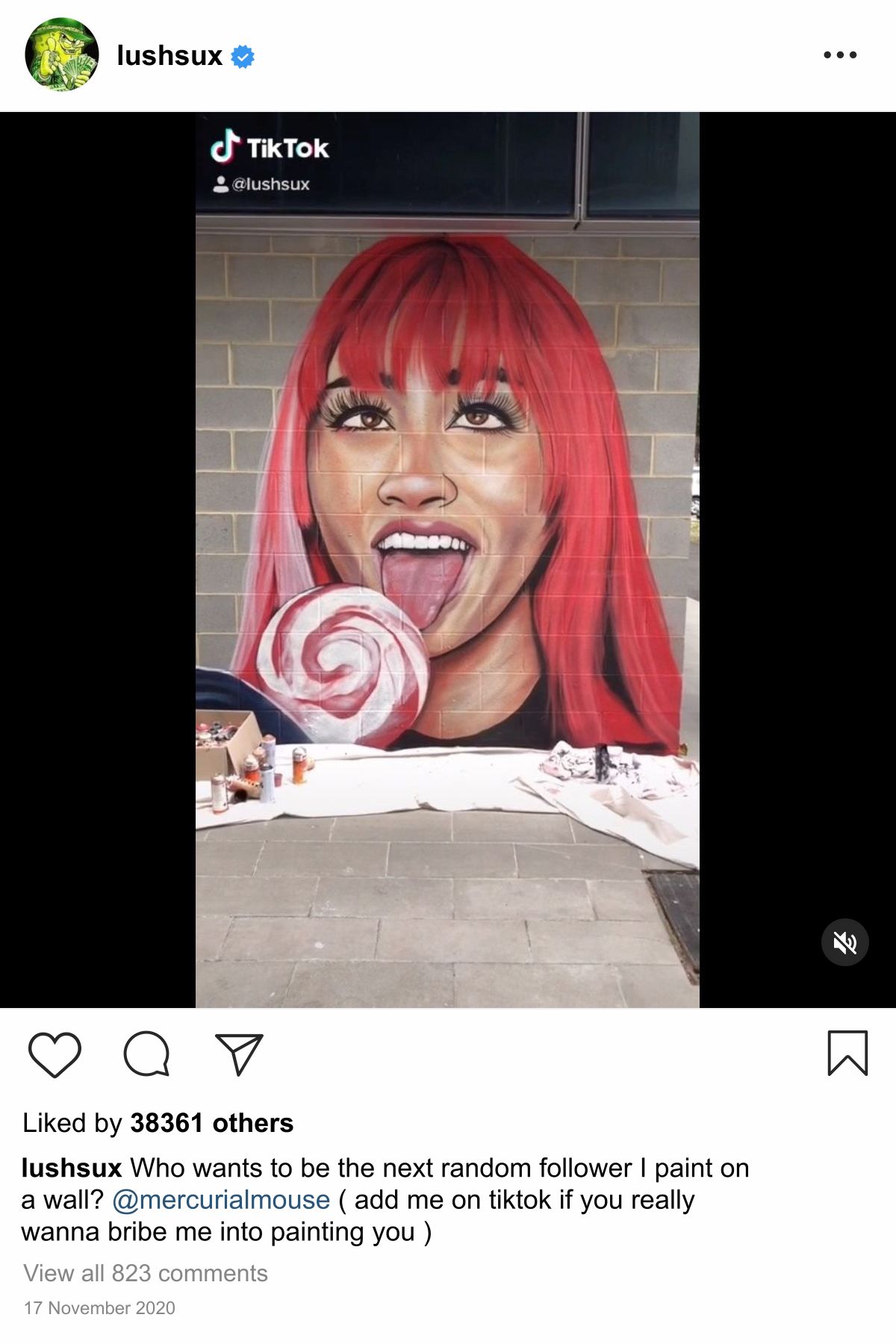
Task: Save the post with the bookmark icon
Action: point(847,1053)
